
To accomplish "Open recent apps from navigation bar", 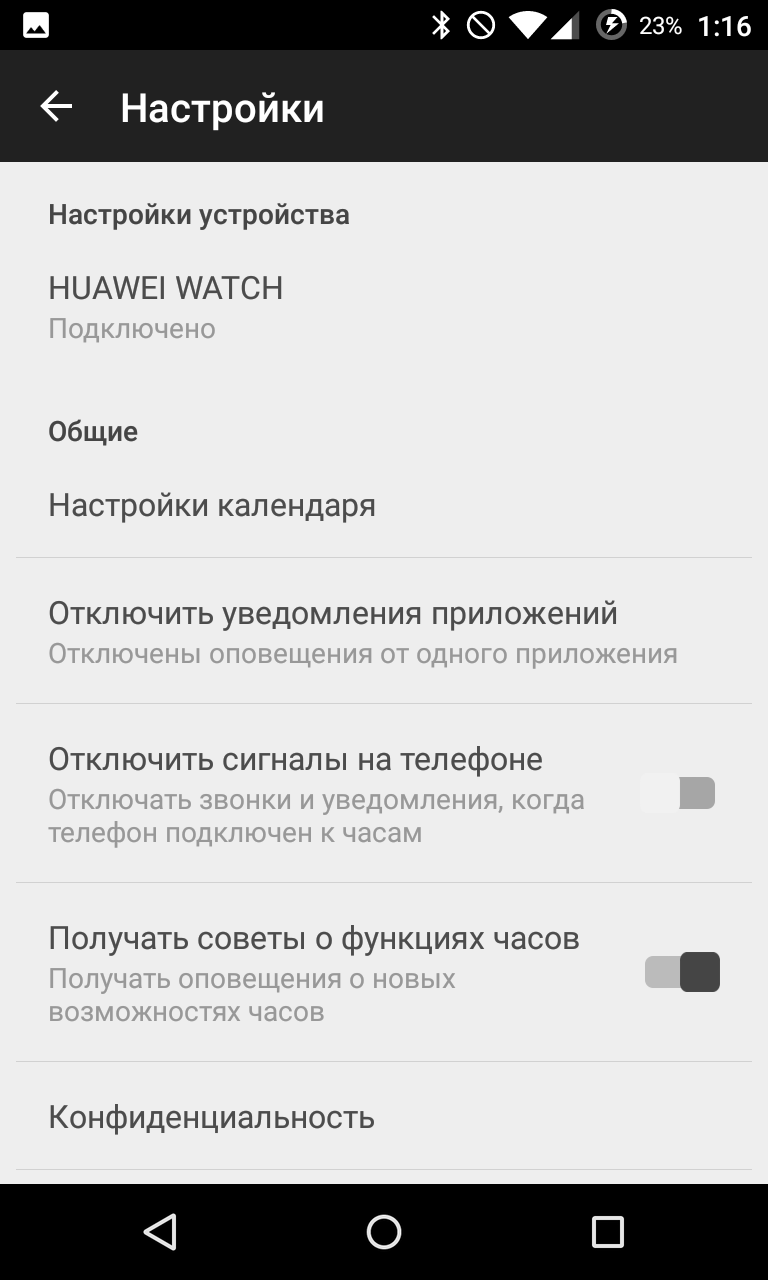I will point(607,1232).
